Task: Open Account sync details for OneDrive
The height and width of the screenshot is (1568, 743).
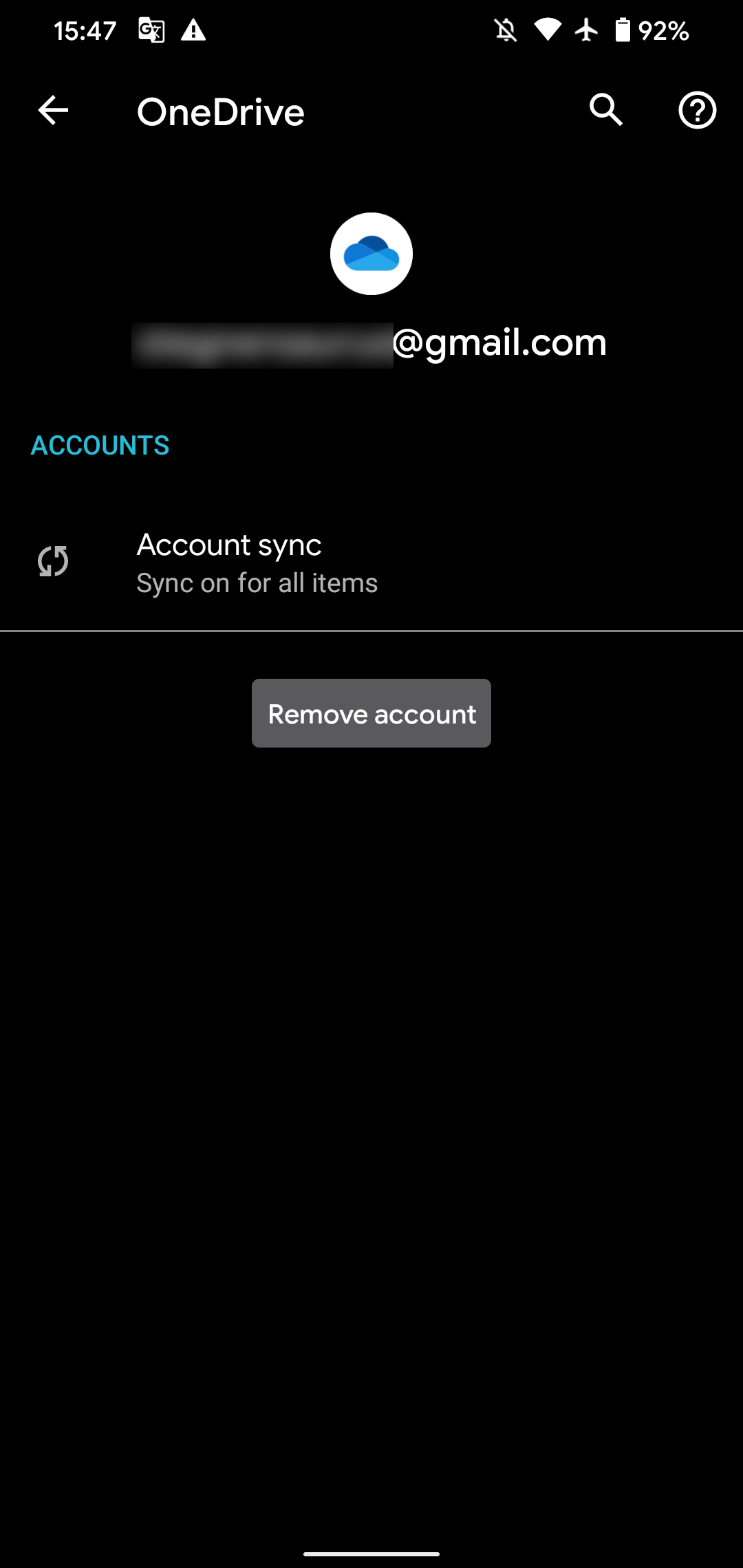Action: coord(229,545)
